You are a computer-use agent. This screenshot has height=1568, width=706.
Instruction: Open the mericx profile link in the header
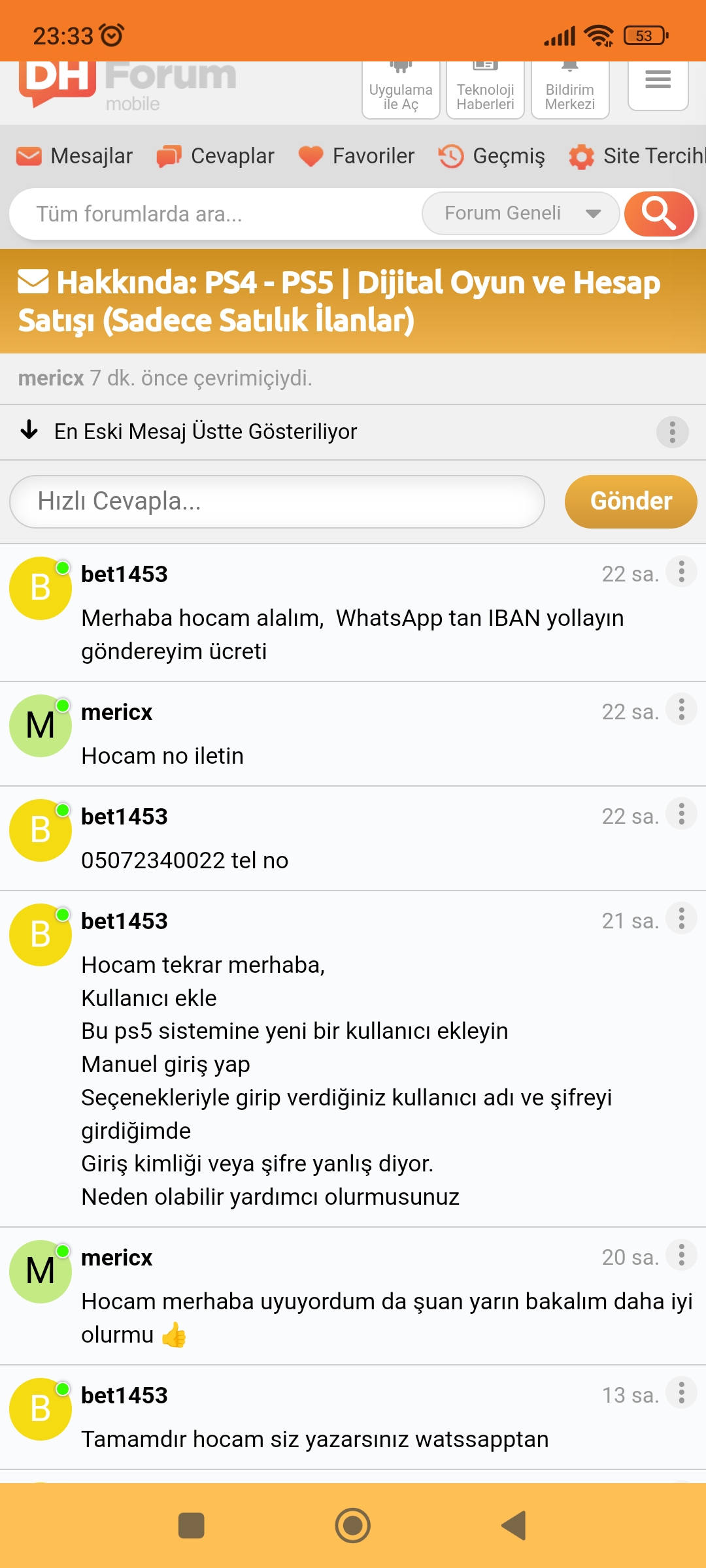coord(51,378)
